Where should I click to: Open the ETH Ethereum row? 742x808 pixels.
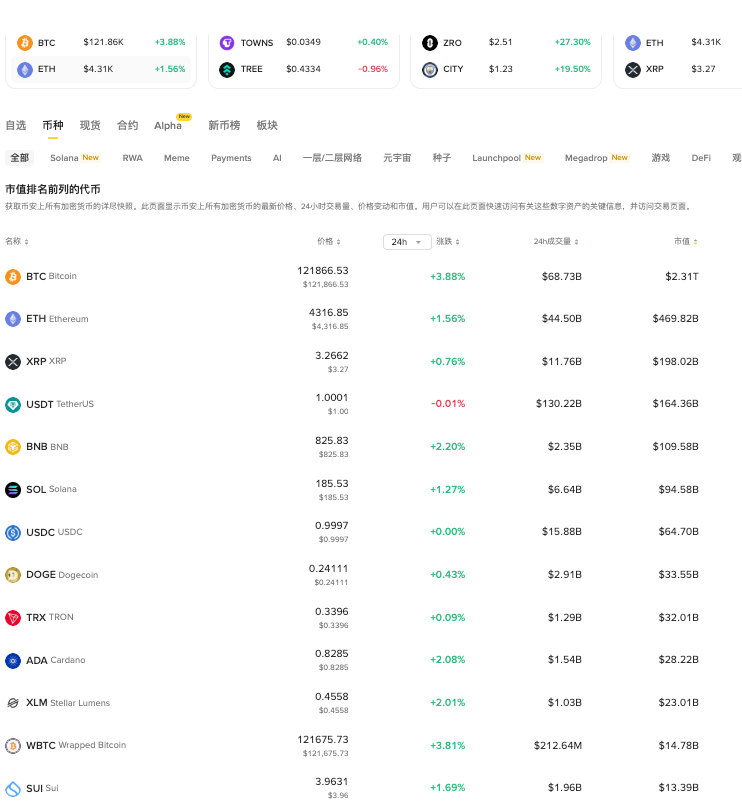point(57,319)
